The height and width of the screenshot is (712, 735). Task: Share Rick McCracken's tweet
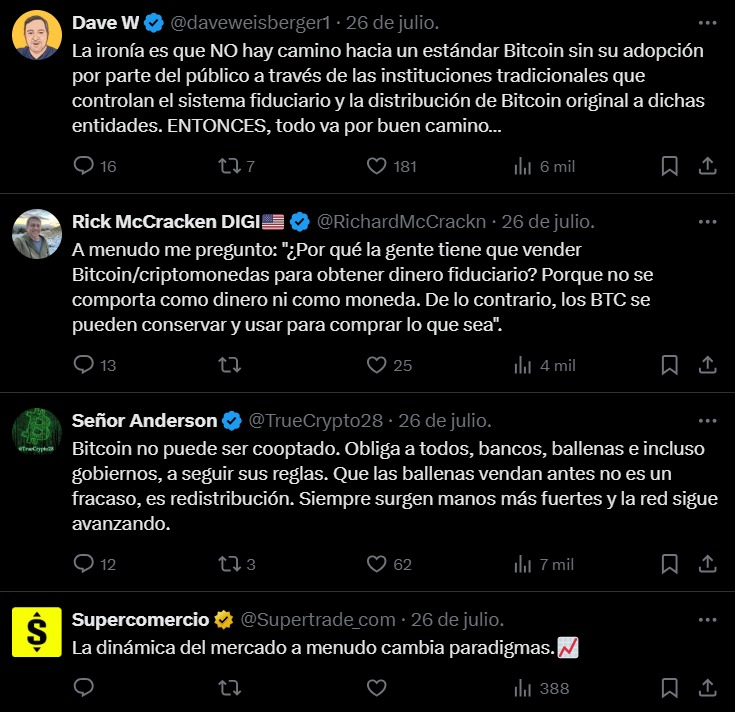tap(706, 365)
